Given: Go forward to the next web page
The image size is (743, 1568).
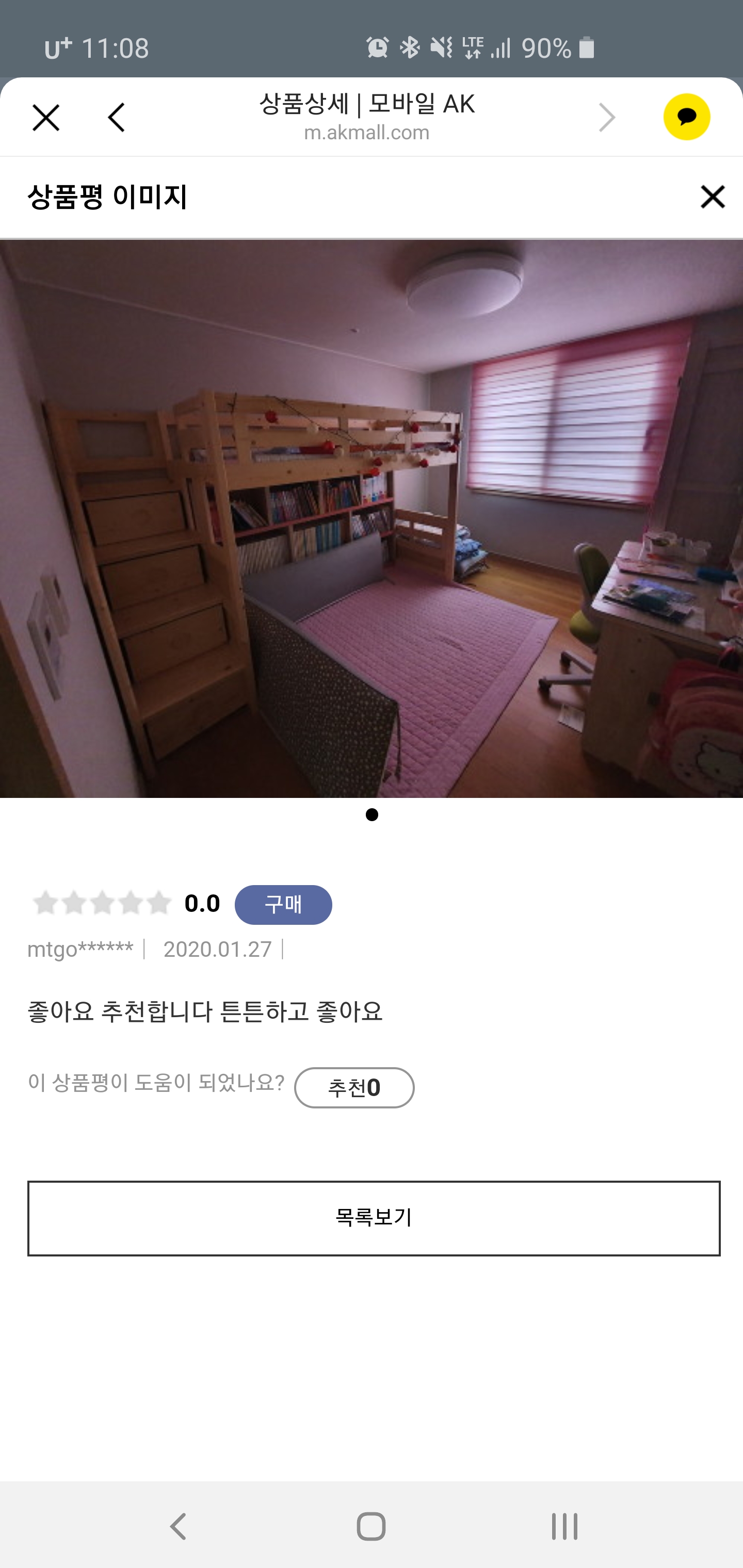Looking at the screenshot, I should pyautogui.click(x=607, y=118).
